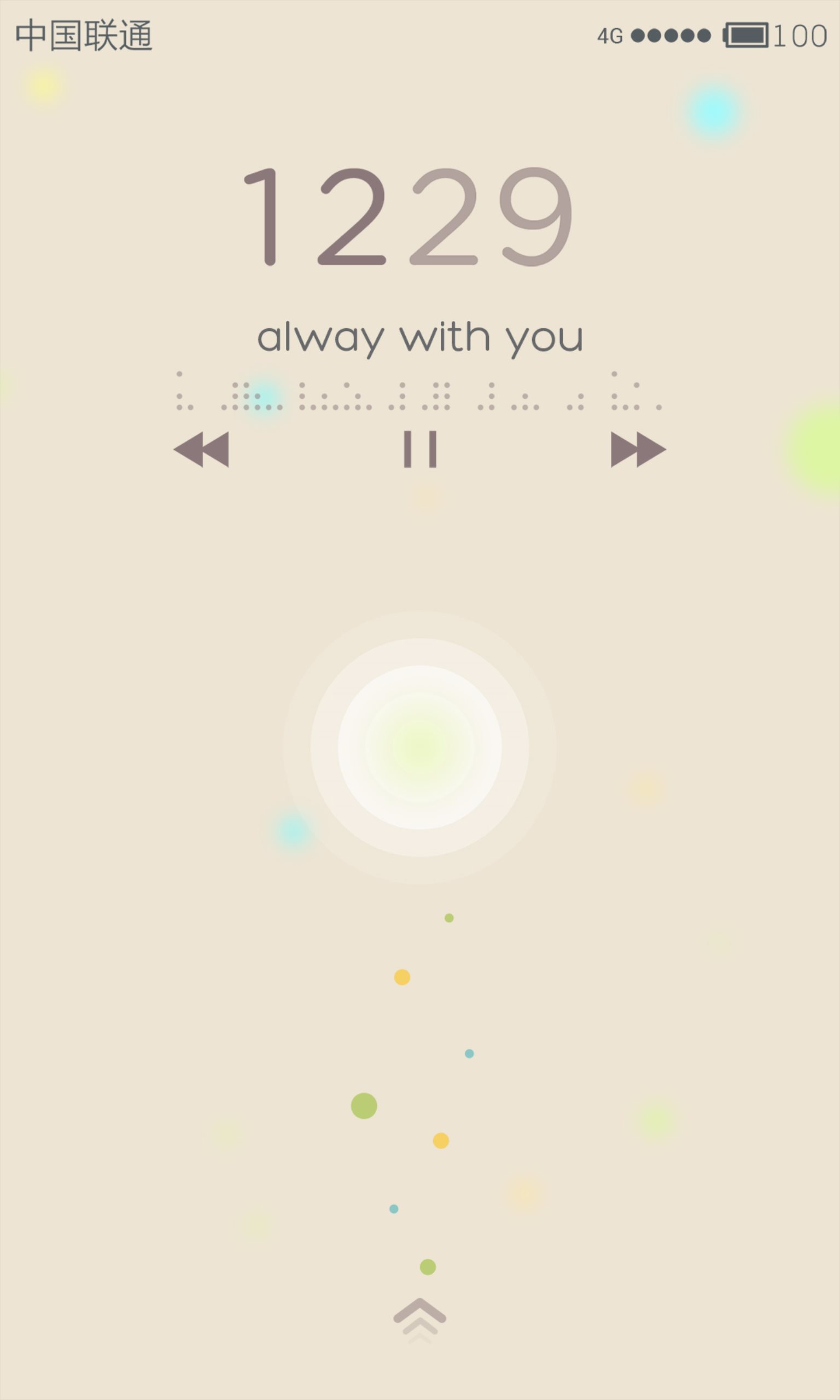Tap the upward chevron arrows at bottom
840x1400 pixels.
tap(420, 1320)
